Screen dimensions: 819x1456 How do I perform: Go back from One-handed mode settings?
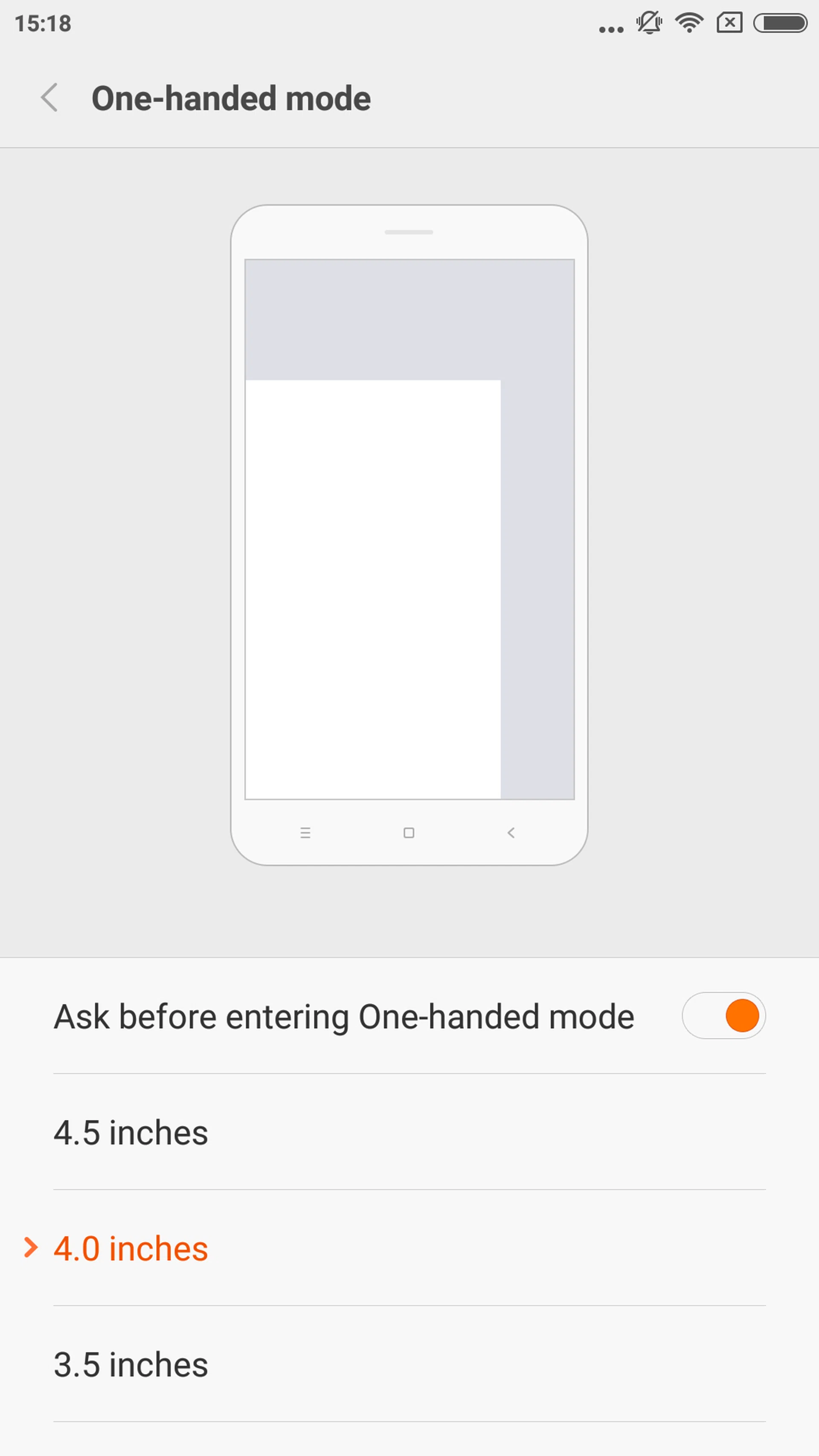pyautogui.click(x=50, y=97)
